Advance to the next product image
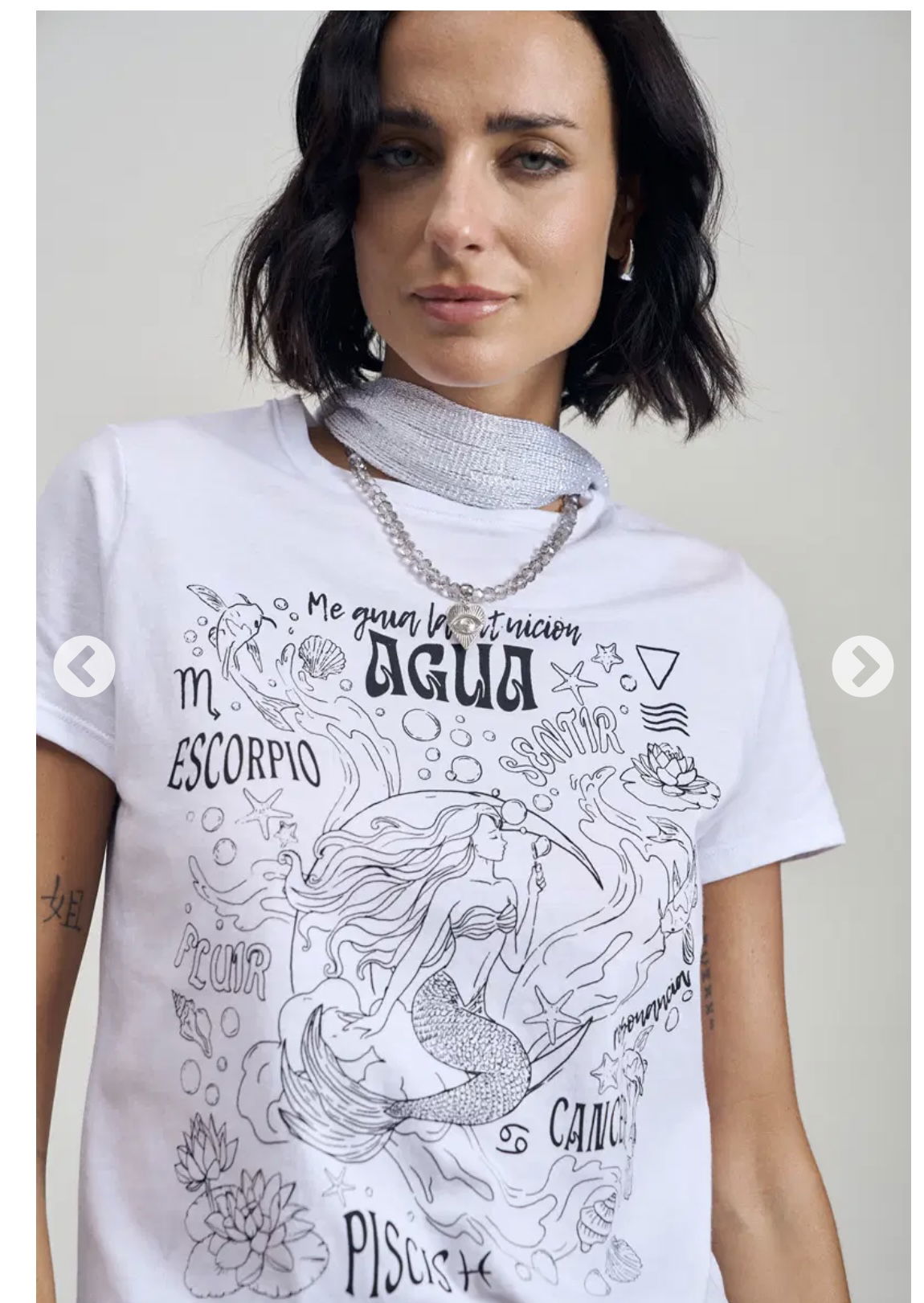 tap(862, 666)
